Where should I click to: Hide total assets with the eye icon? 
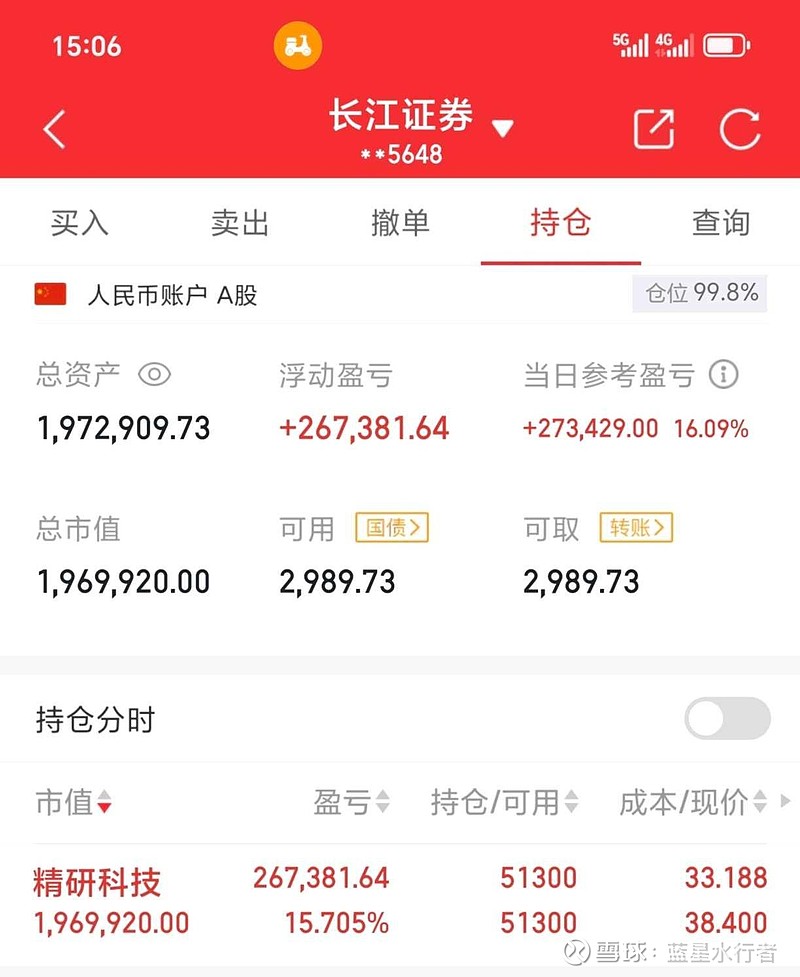point(157,373)
